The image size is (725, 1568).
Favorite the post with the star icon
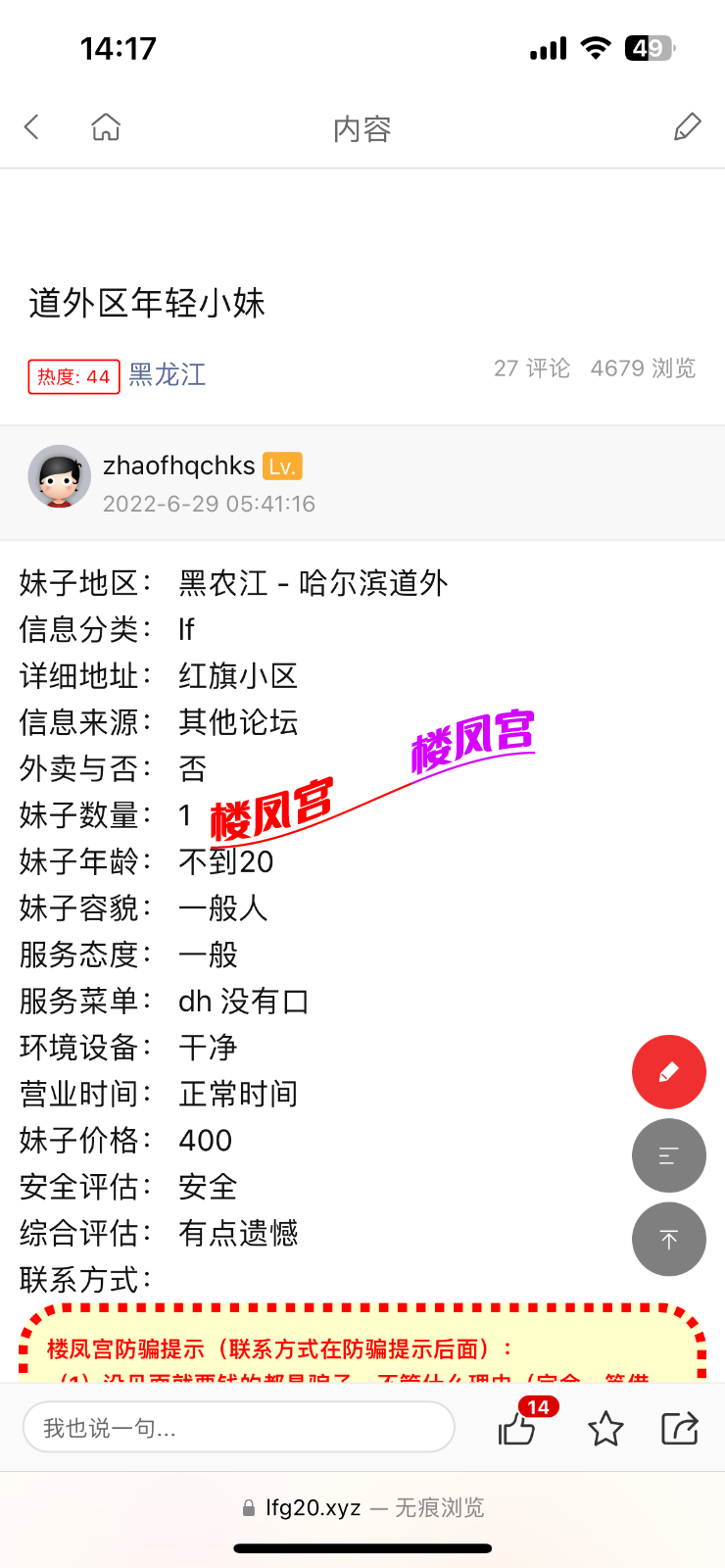[x=605, y=1429]
